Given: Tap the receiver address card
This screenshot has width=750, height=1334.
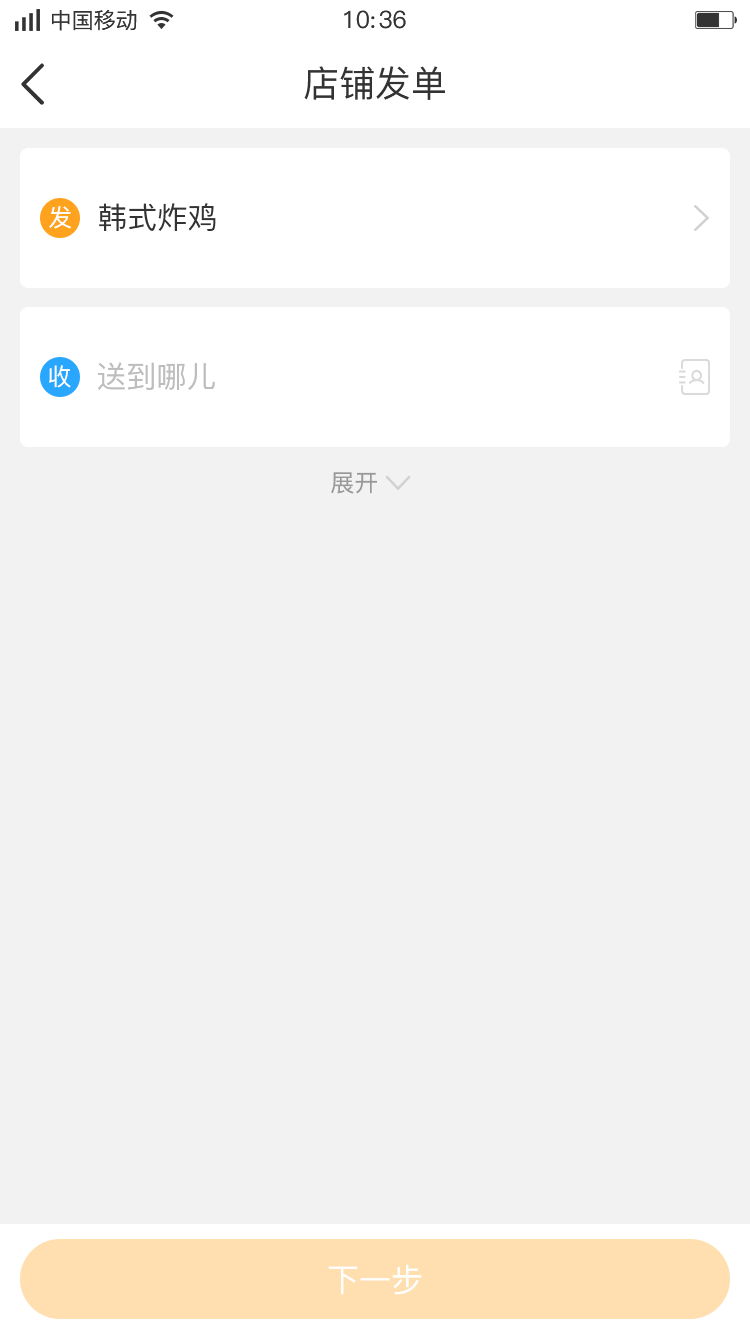Looking at the screenshot, I should click(x=375, y=377).
